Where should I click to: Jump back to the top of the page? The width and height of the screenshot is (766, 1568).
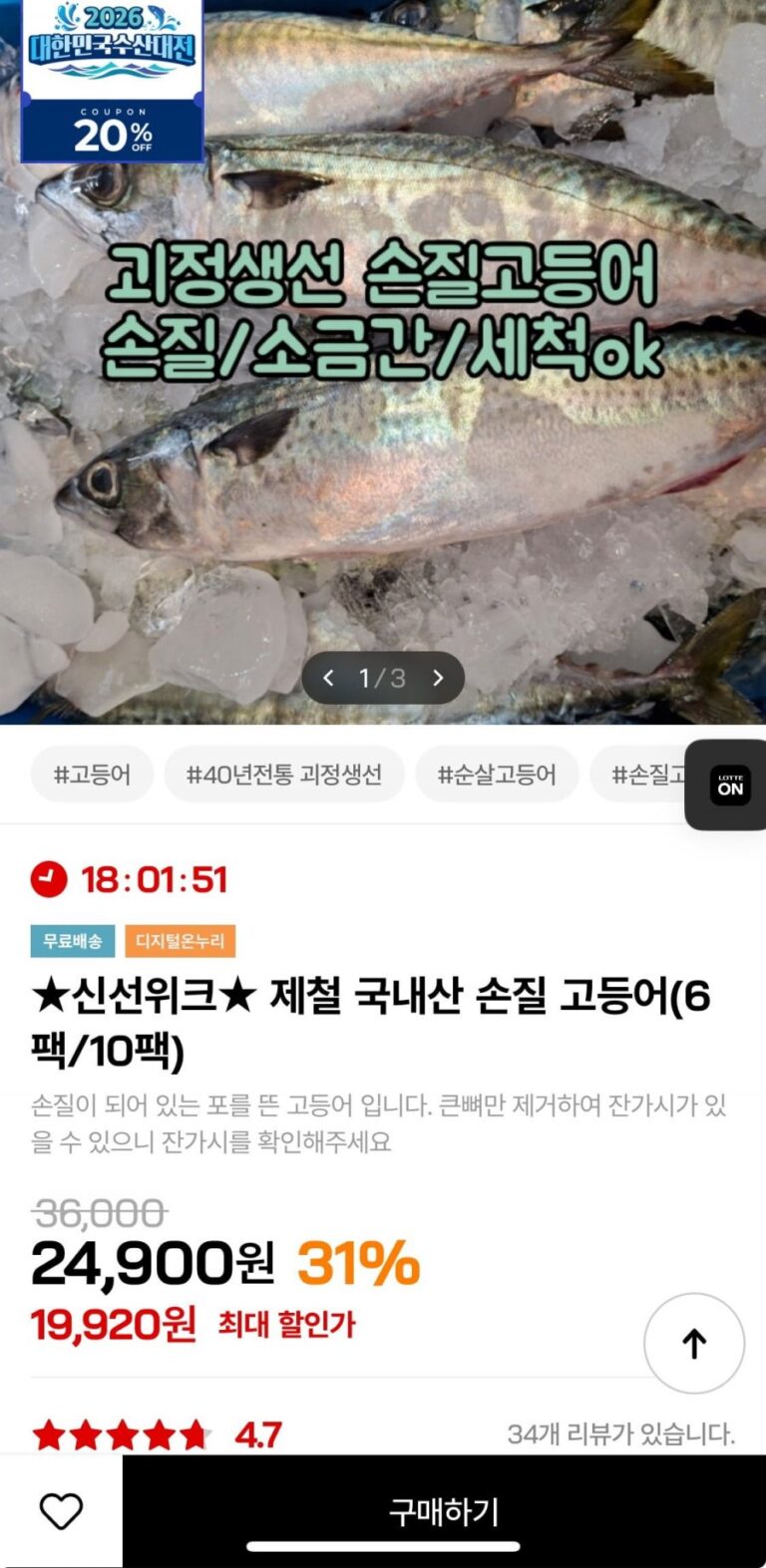(694, 1343)
